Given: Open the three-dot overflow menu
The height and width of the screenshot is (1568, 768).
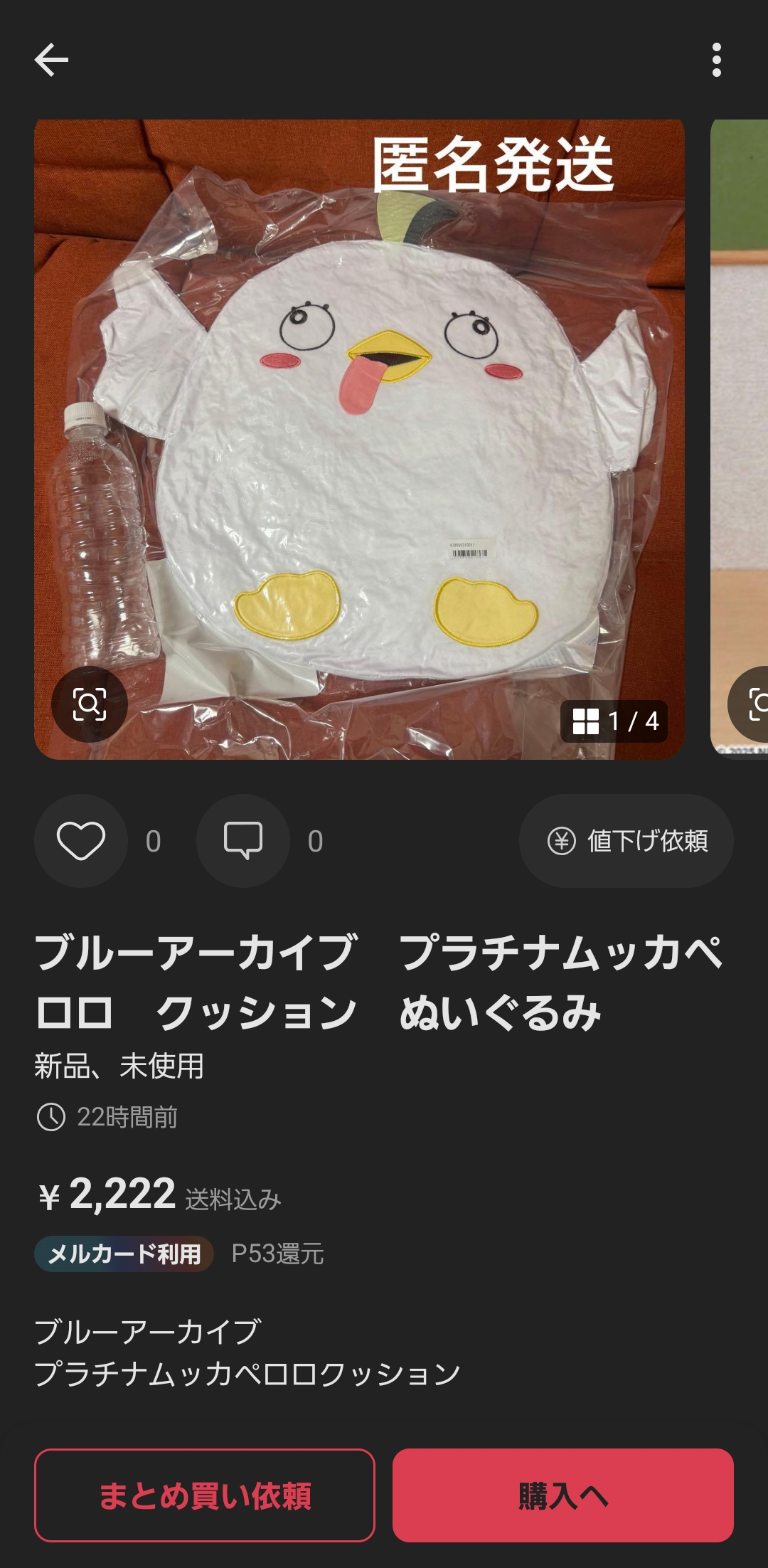Looking at the screenshot, I should click(716, 60).
